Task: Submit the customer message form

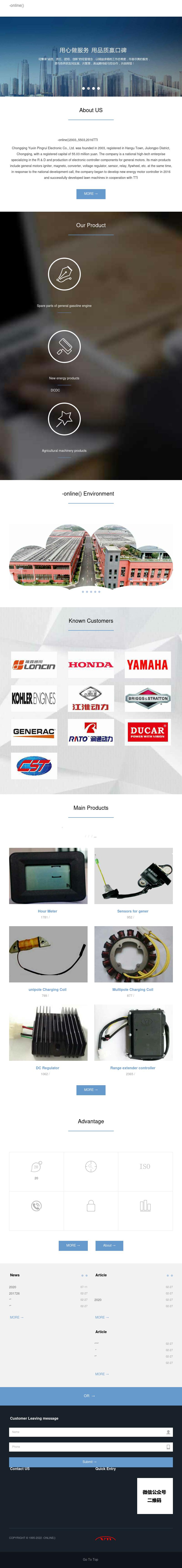Action: click(x=91, y=1461)
